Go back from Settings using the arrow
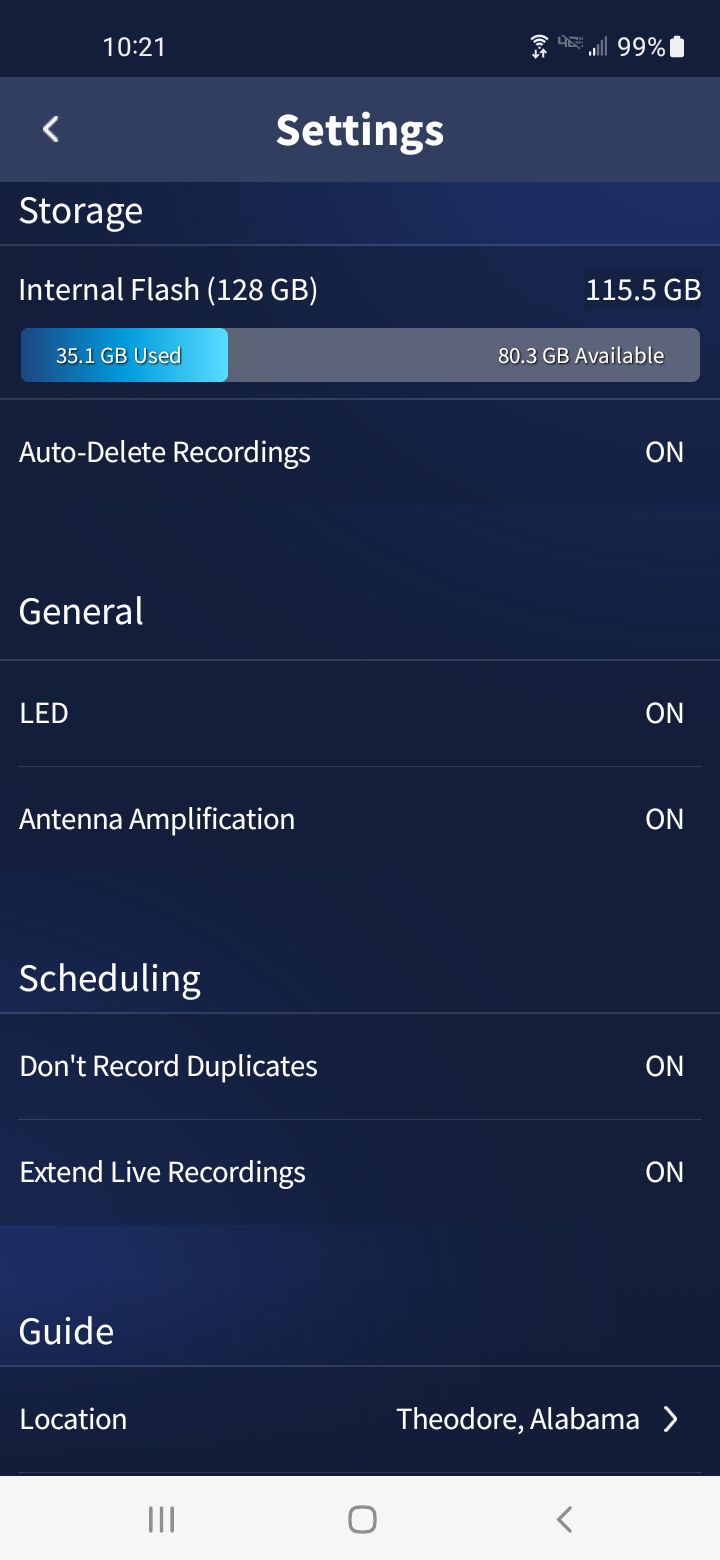This screenshot has height=1560, width=720. [51, 129]
